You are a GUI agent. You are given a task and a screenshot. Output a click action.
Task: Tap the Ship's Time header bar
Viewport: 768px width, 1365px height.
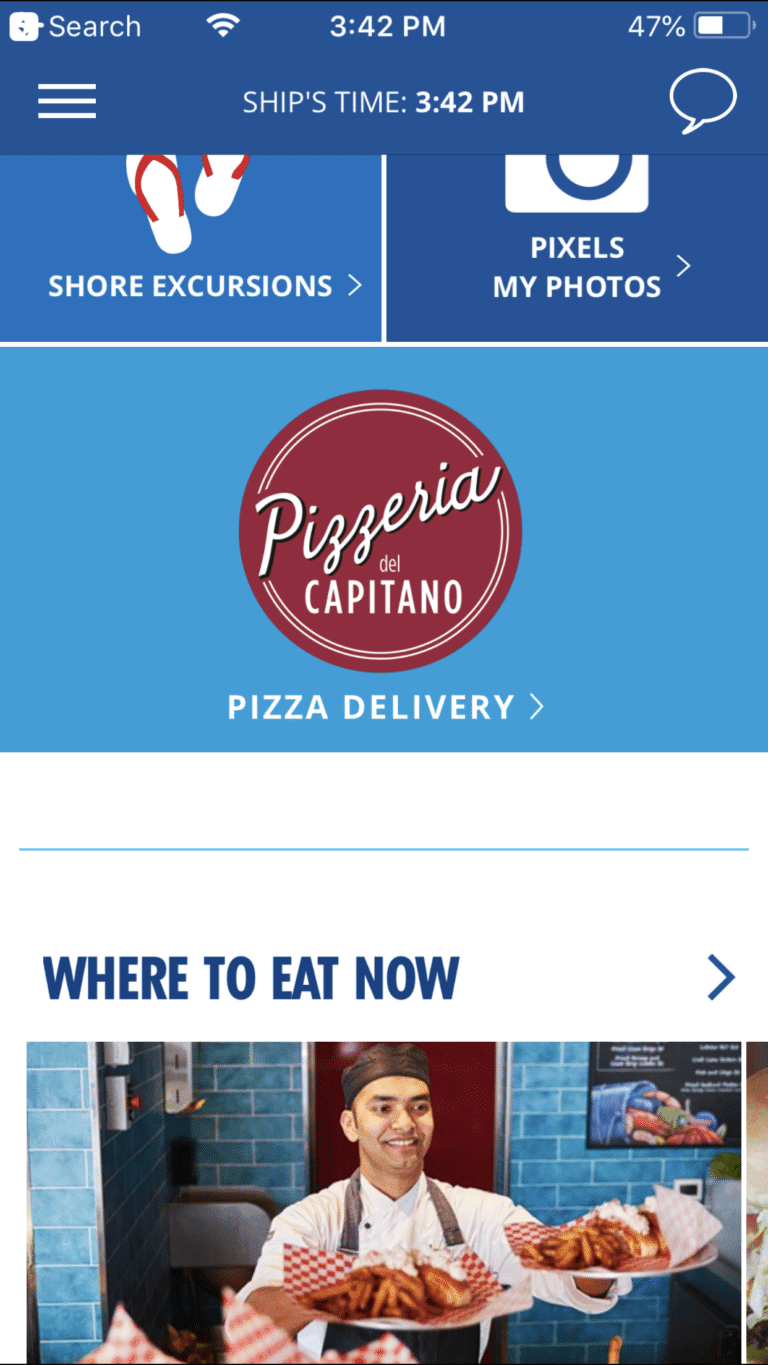384,101
